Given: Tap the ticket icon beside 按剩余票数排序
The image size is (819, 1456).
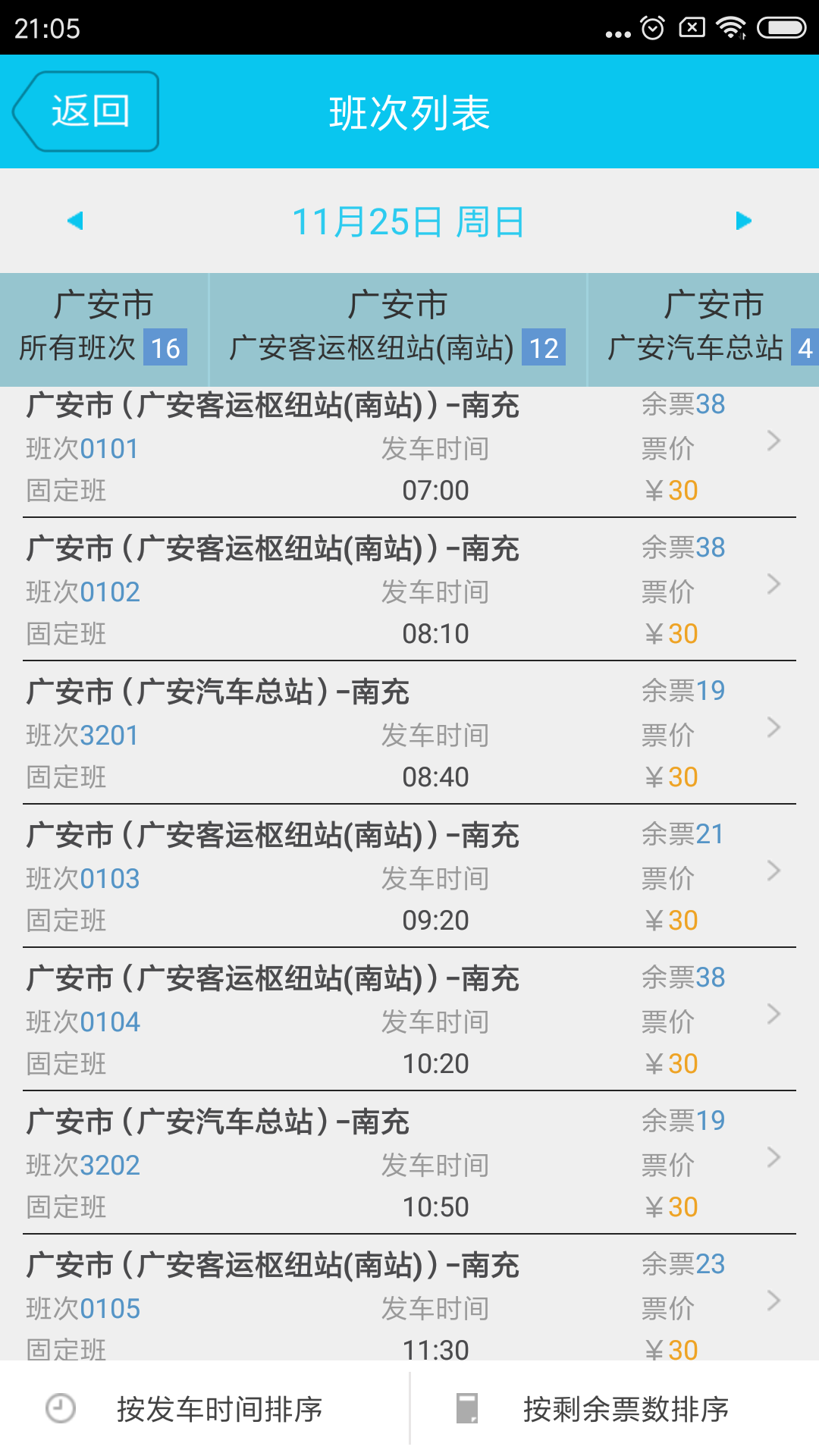Looking at the screenshot, I should tap(468, 1410).
